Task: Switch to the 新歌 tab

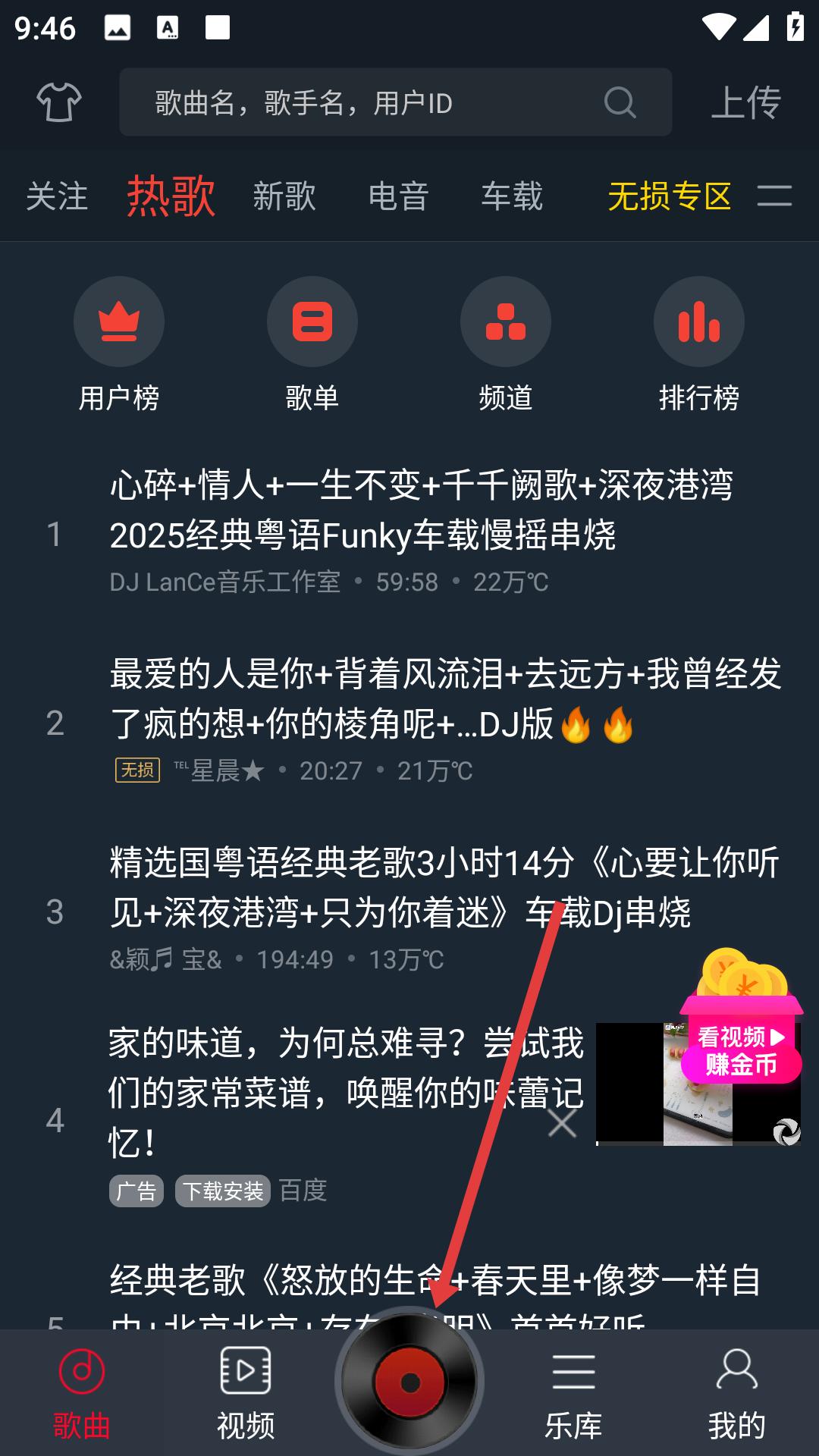Action: point(284,196)
